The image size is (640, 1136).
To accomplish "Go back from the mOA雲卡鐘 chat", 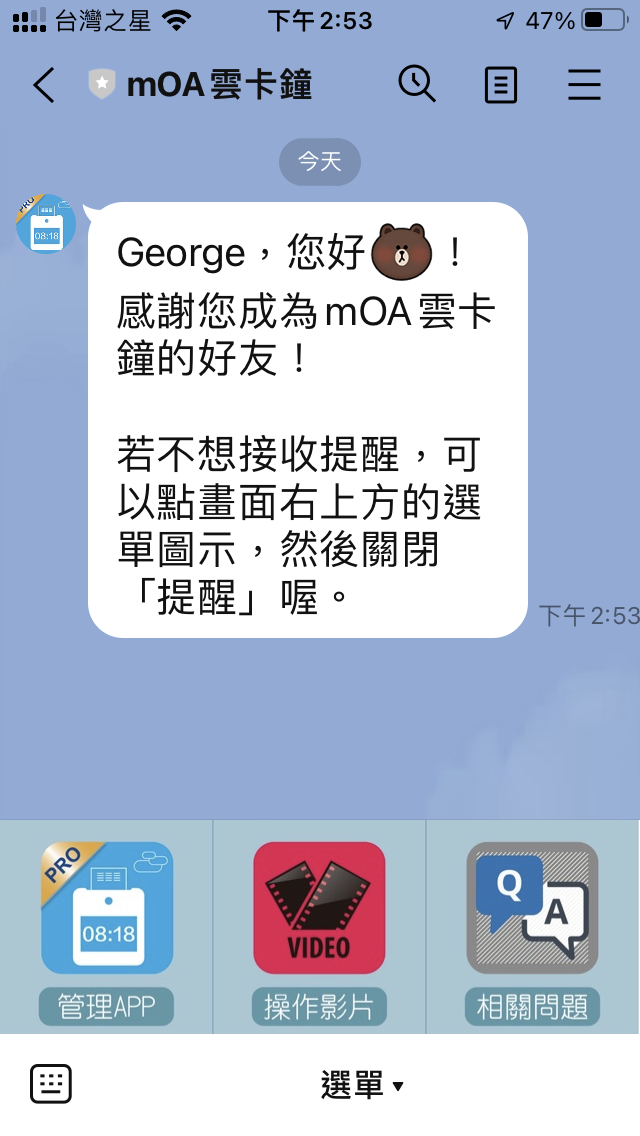I will click(x=44, y=85).
